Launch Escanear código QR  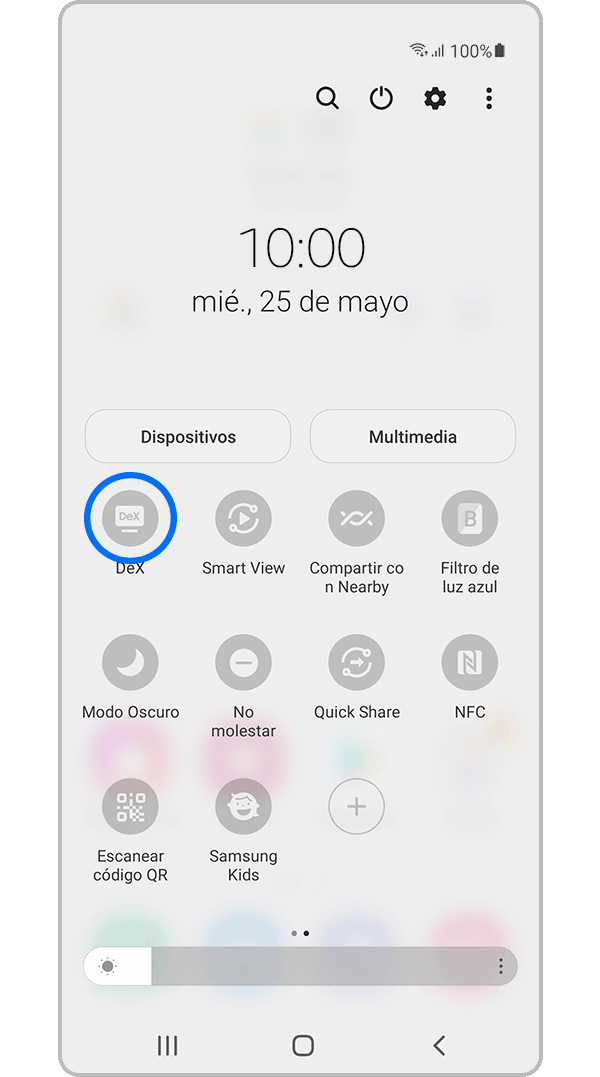[x=130, y=806]
